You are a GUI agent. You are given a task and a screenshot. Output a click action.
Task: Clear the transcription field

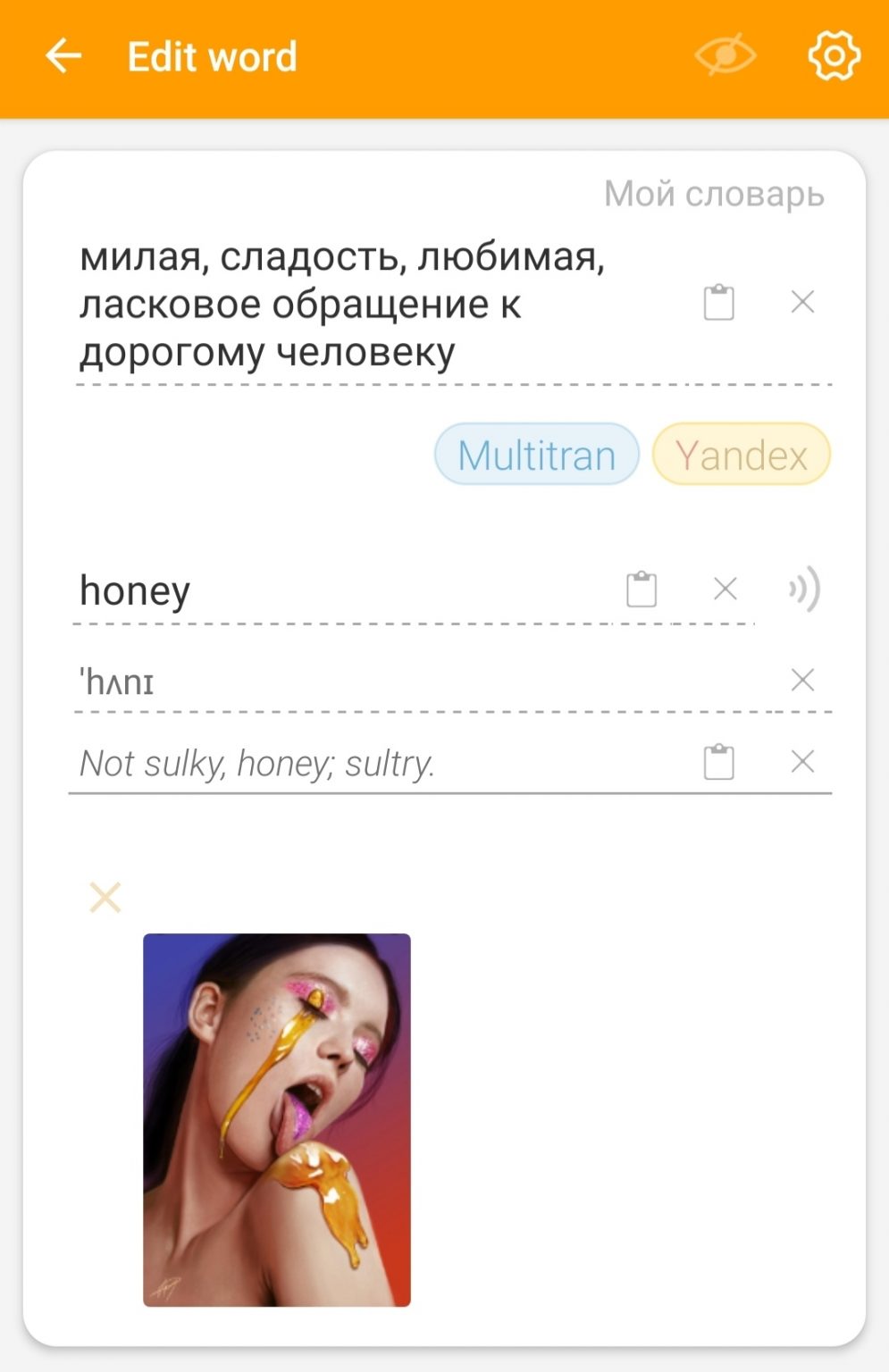[801, 680]
